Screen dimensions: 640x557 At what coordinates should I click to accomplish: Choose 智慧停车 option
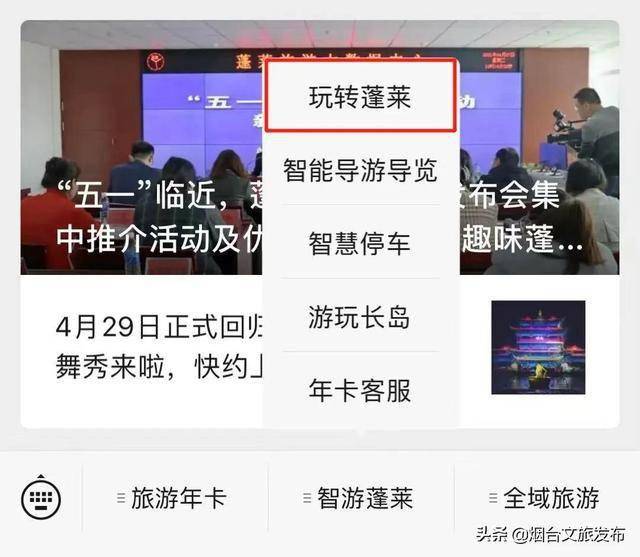click(360, 243)
